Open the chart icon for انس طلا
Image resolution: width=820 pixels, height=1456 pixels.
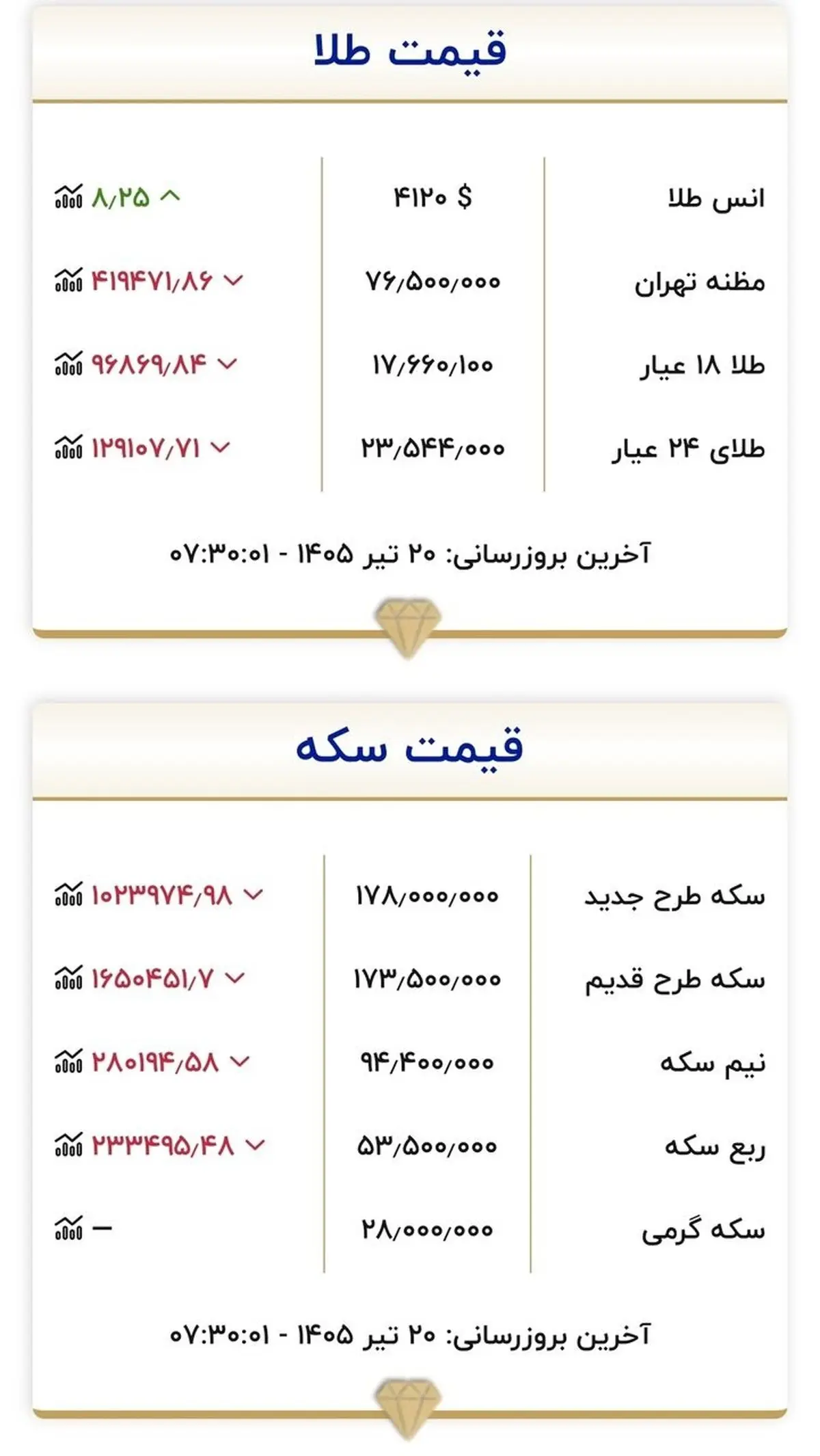click(x=68, y=197)
